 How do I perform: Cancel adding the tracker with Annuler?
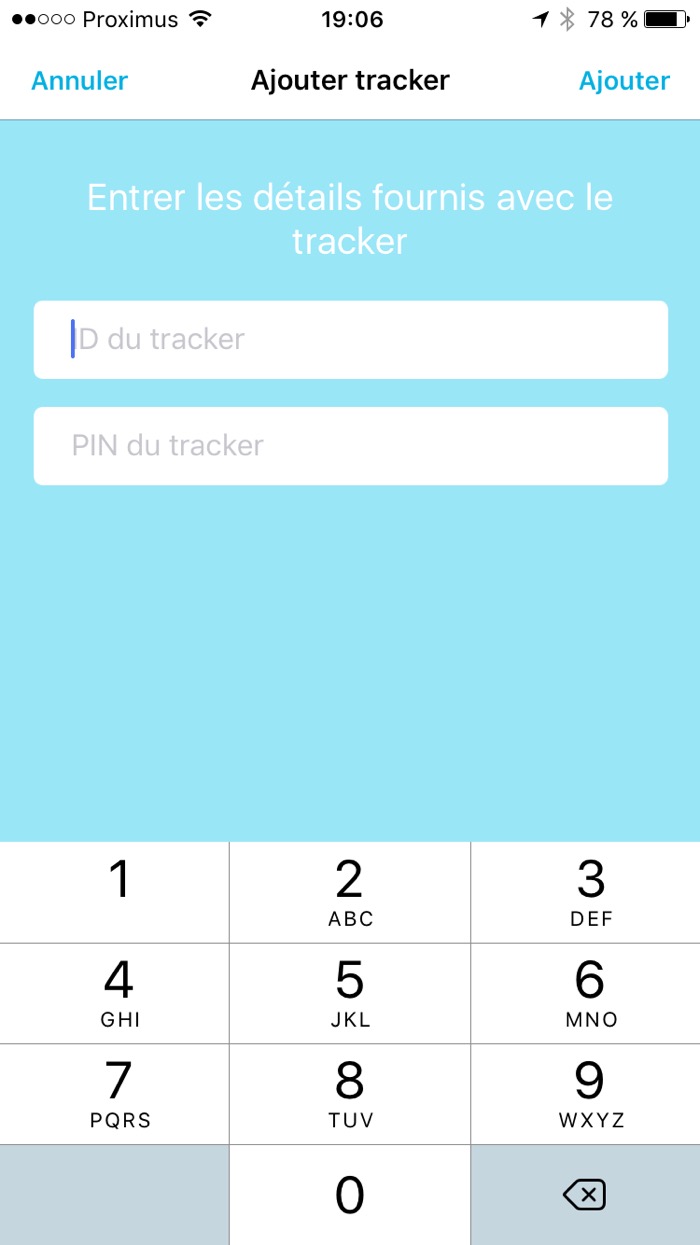(79, 81)
